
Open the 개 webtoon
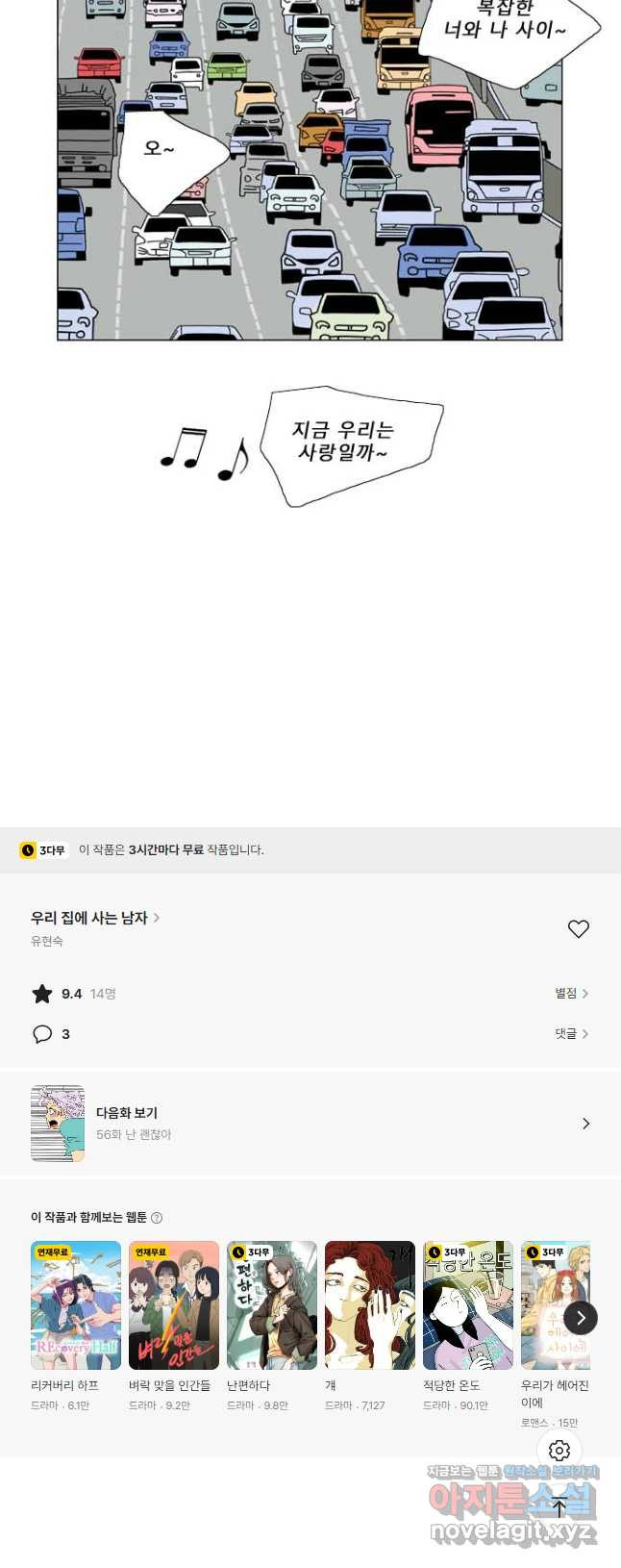pyautogui.click(x=370, y=1305)
